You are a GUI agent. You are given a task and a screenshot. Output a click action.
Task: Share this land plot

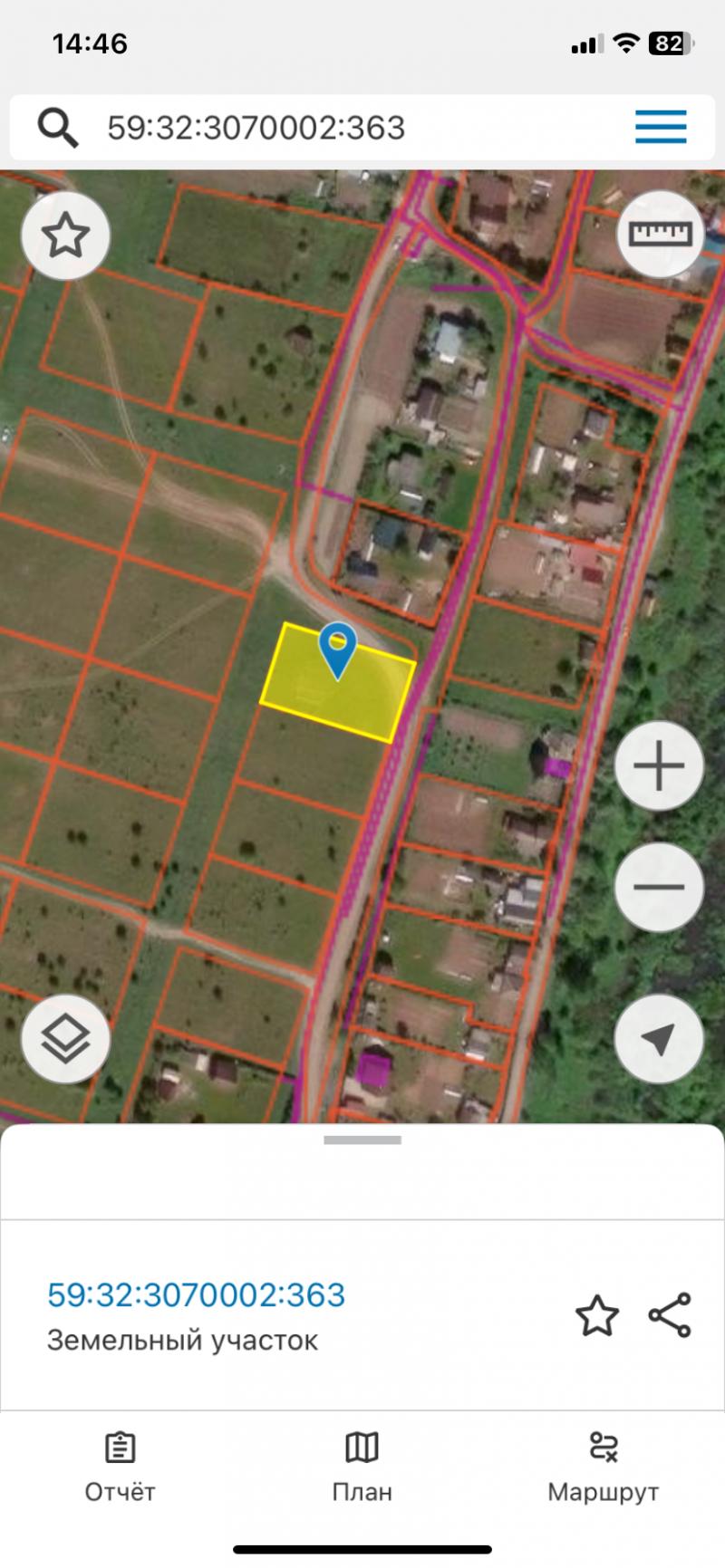pyautogui.click(x=670, y=1315)
